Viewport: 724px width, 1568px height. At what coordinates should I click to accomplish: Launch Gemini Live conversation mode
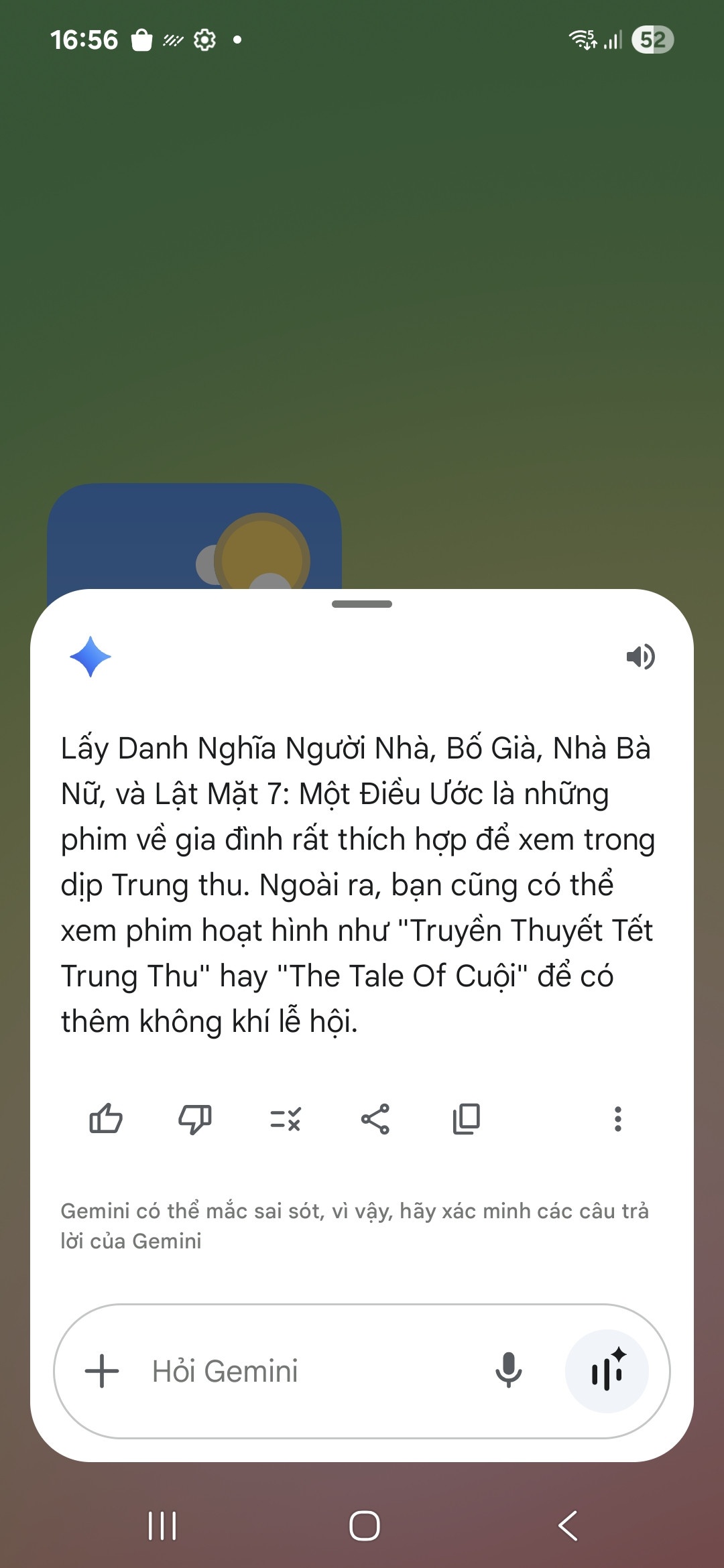point(607,1370)
